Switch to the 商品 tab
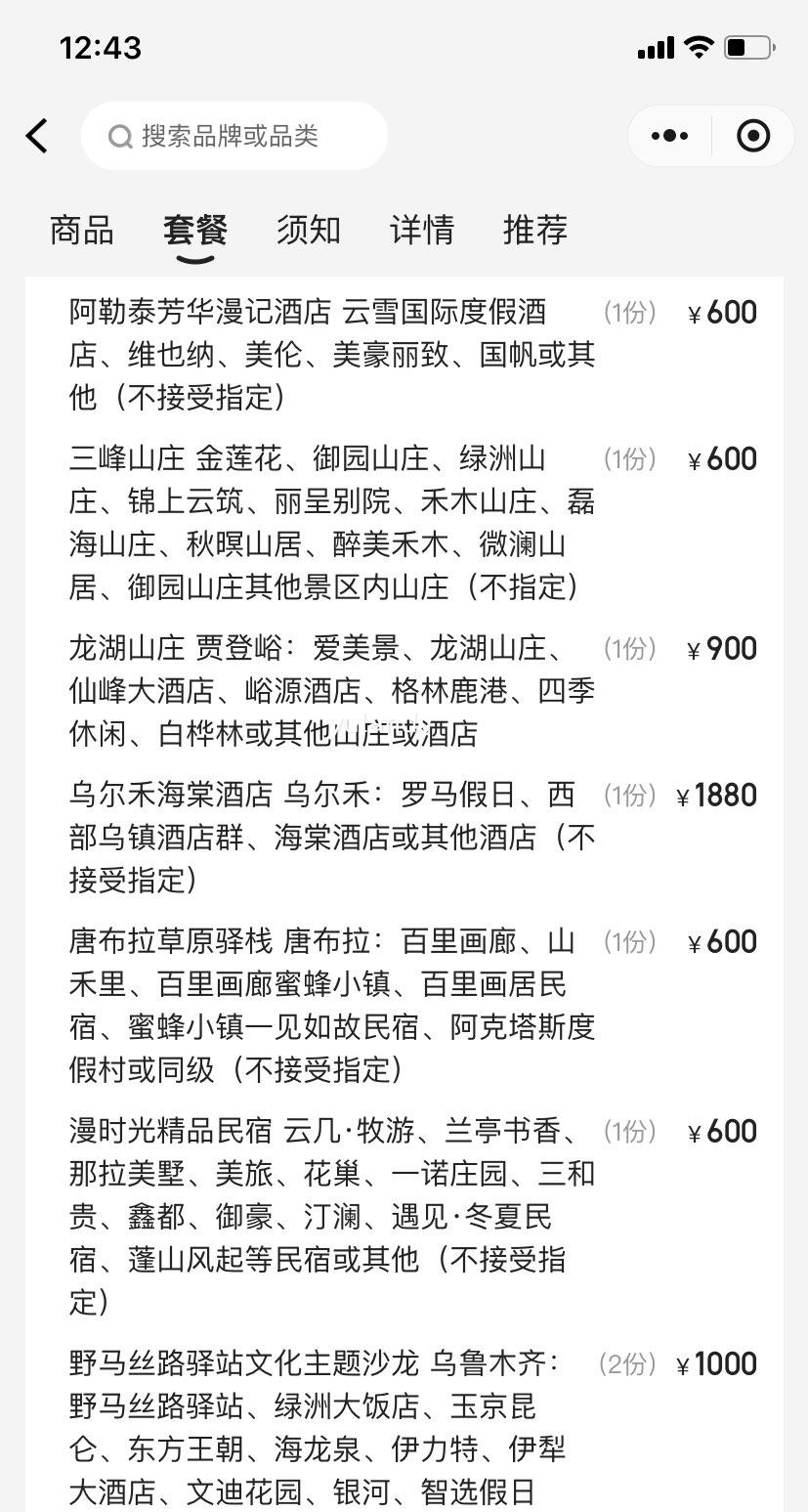The height and width of the screenshot is (1512, 808). (x=82, y=230)
